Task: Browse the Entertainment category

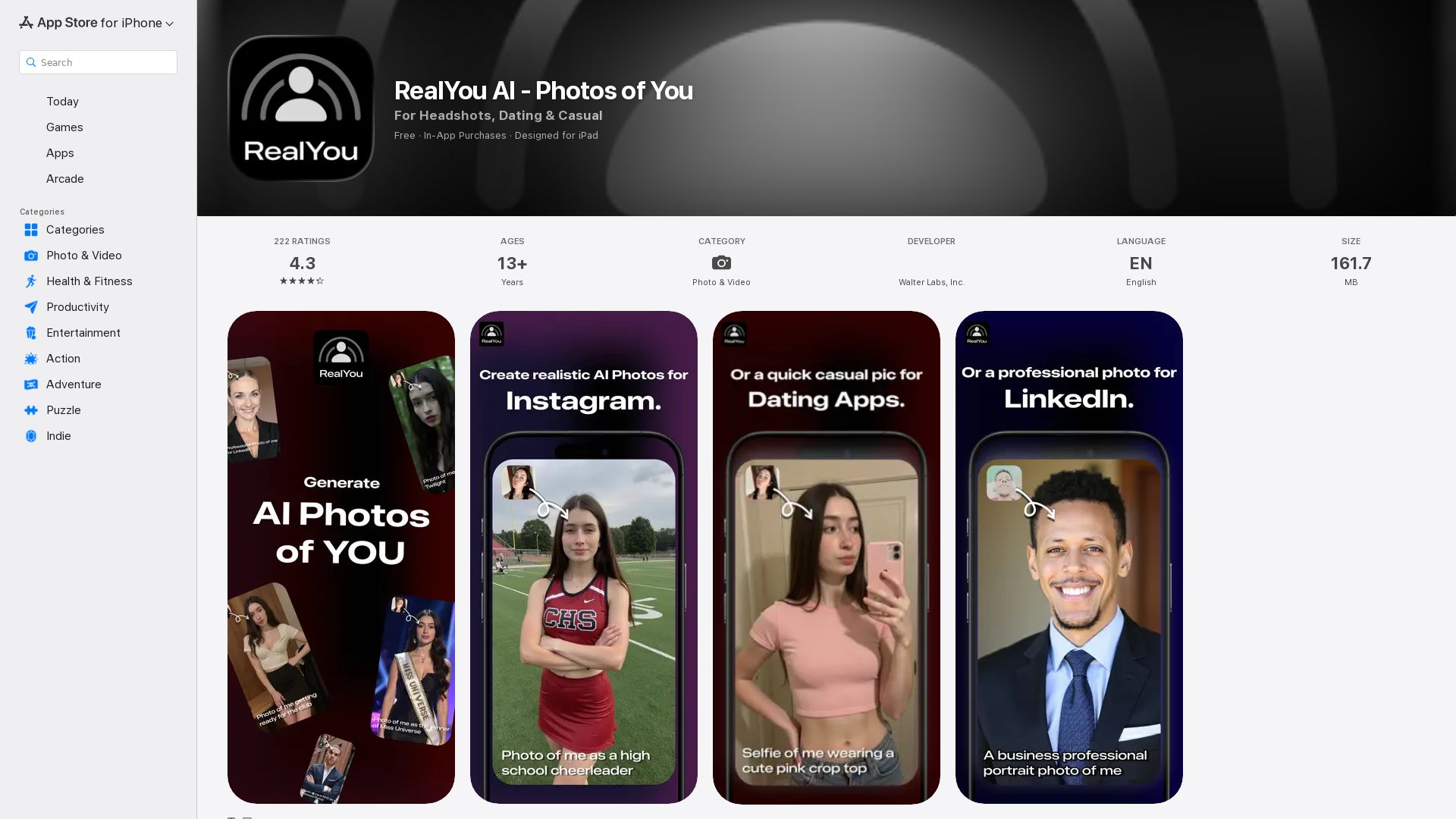Action: coord(83,333)
